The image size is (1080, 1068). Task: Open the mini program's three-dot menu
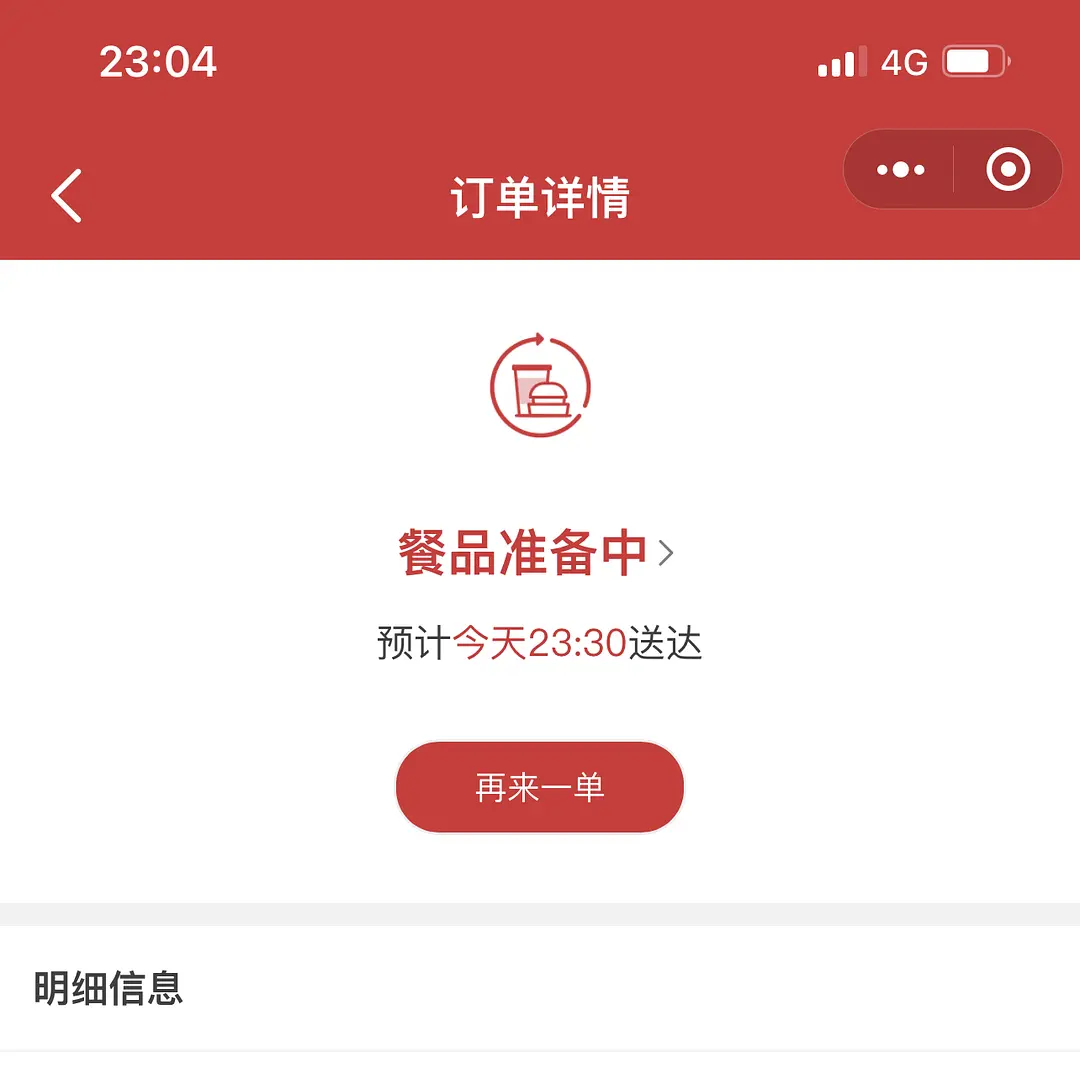tap(900, 170)
